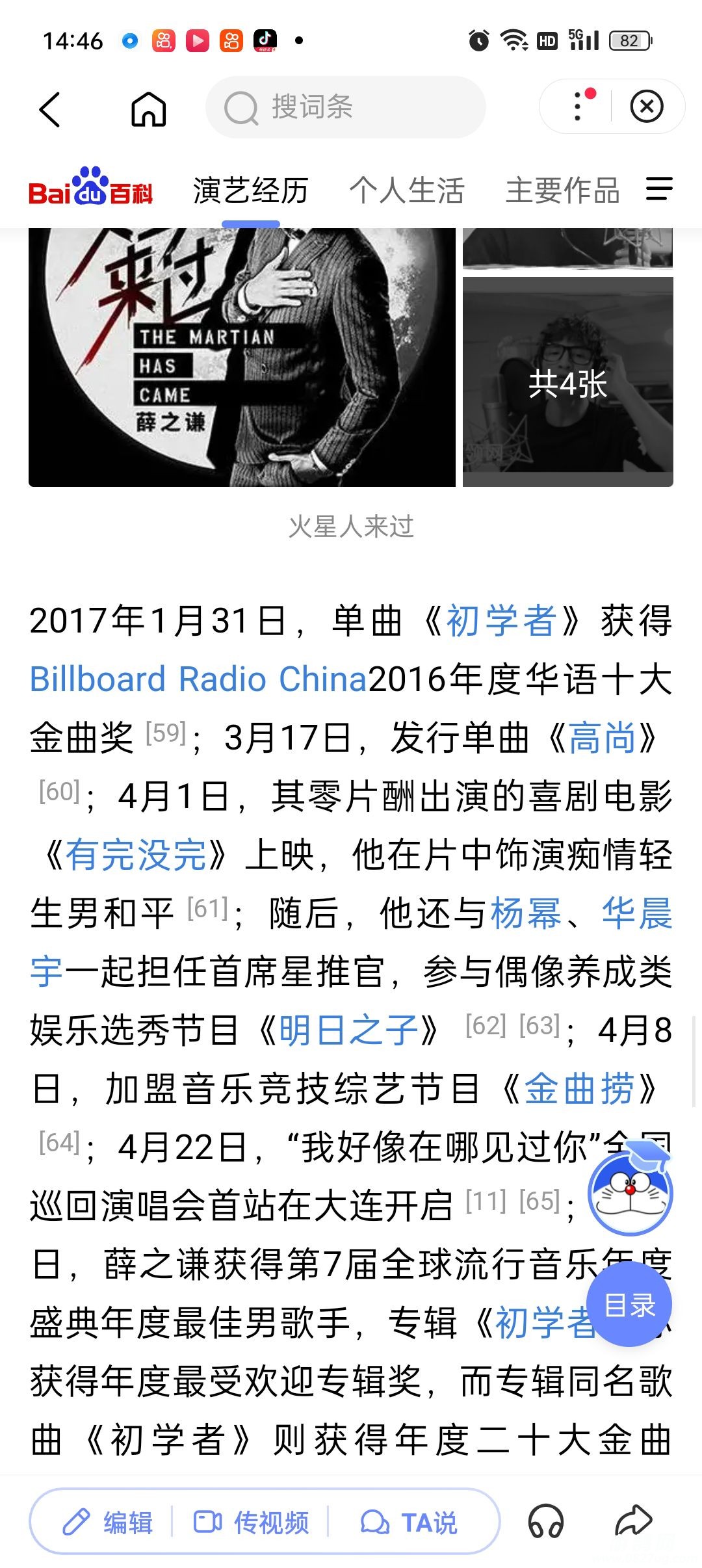Switch to the 主要作品 tab
This screenshot has height=1568, width=702.
(x=562, y=191)
